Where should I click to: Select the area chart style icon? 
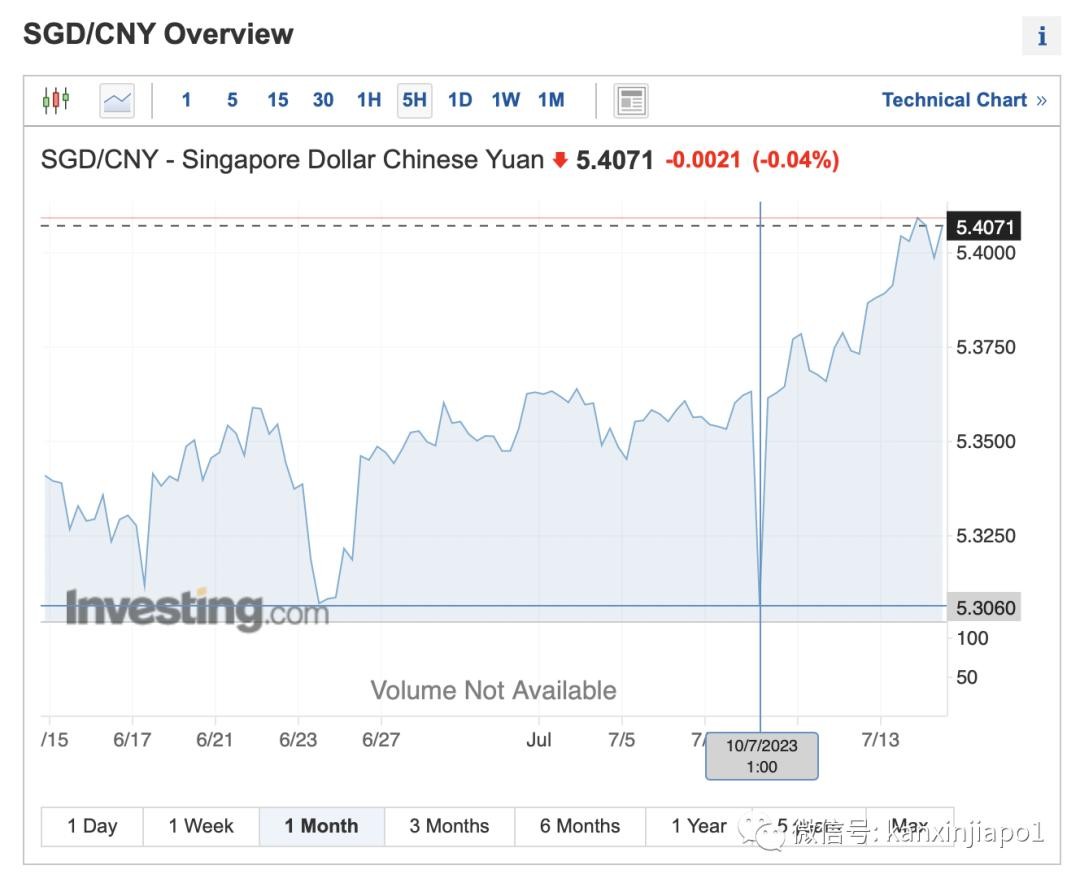point(117,100)
